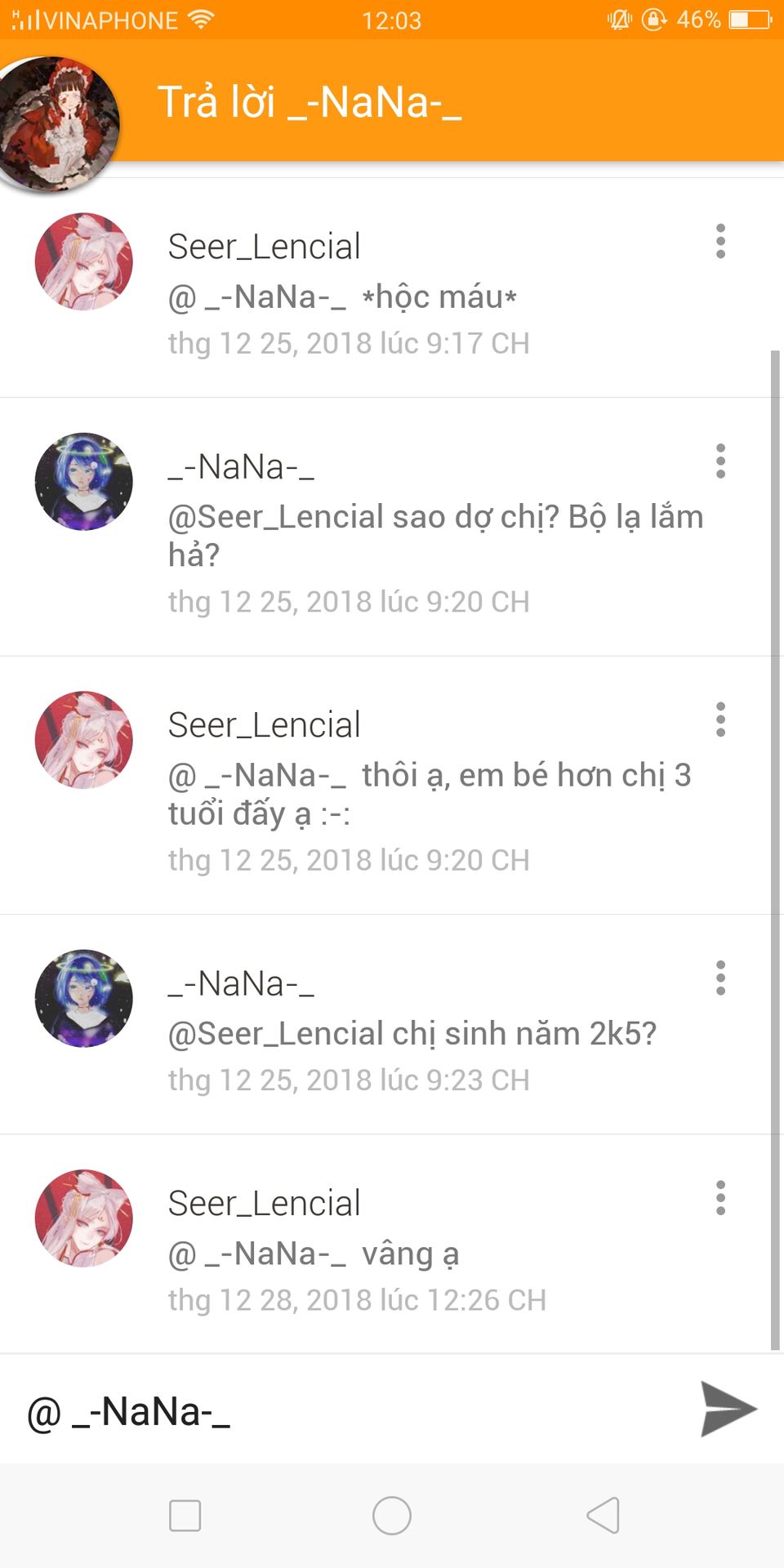
Task: Show more options for "thôi ạ, em bé" comment
Action: (x=720, y=719)
